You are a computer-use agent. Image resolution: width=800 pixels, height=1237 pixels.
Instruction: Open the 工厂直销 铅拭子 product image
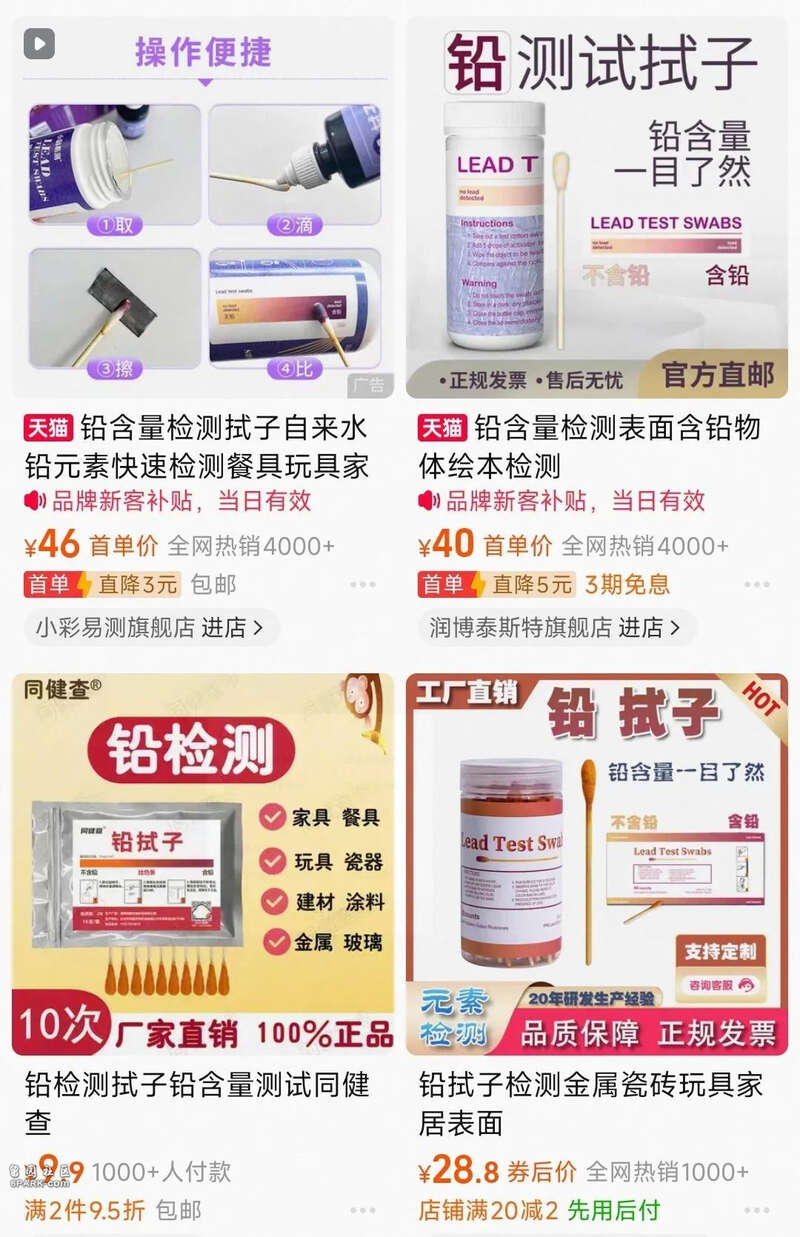596,864
